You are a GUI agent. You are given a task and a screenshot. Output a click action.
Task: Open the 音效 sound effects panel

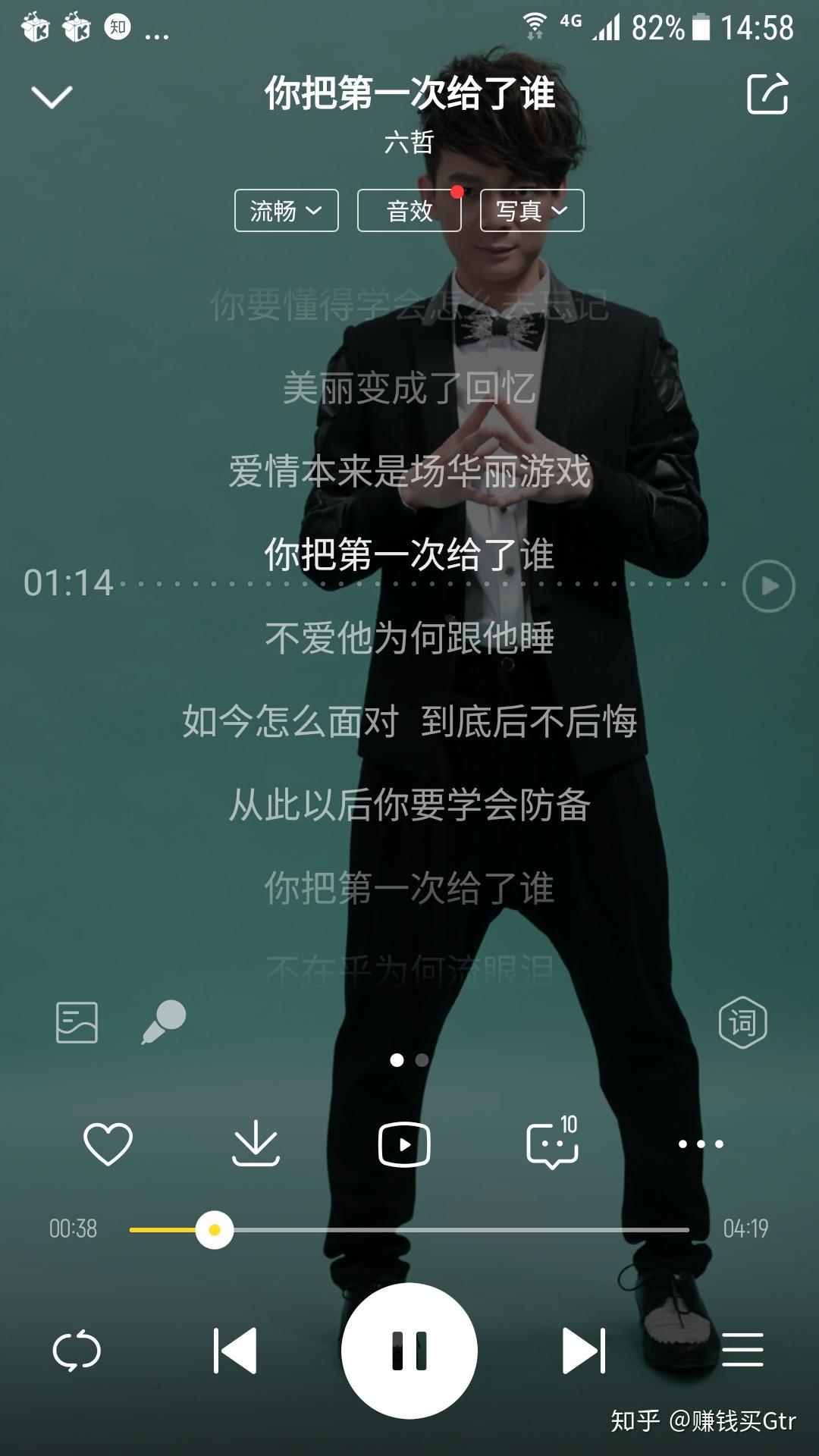[409, 210]
